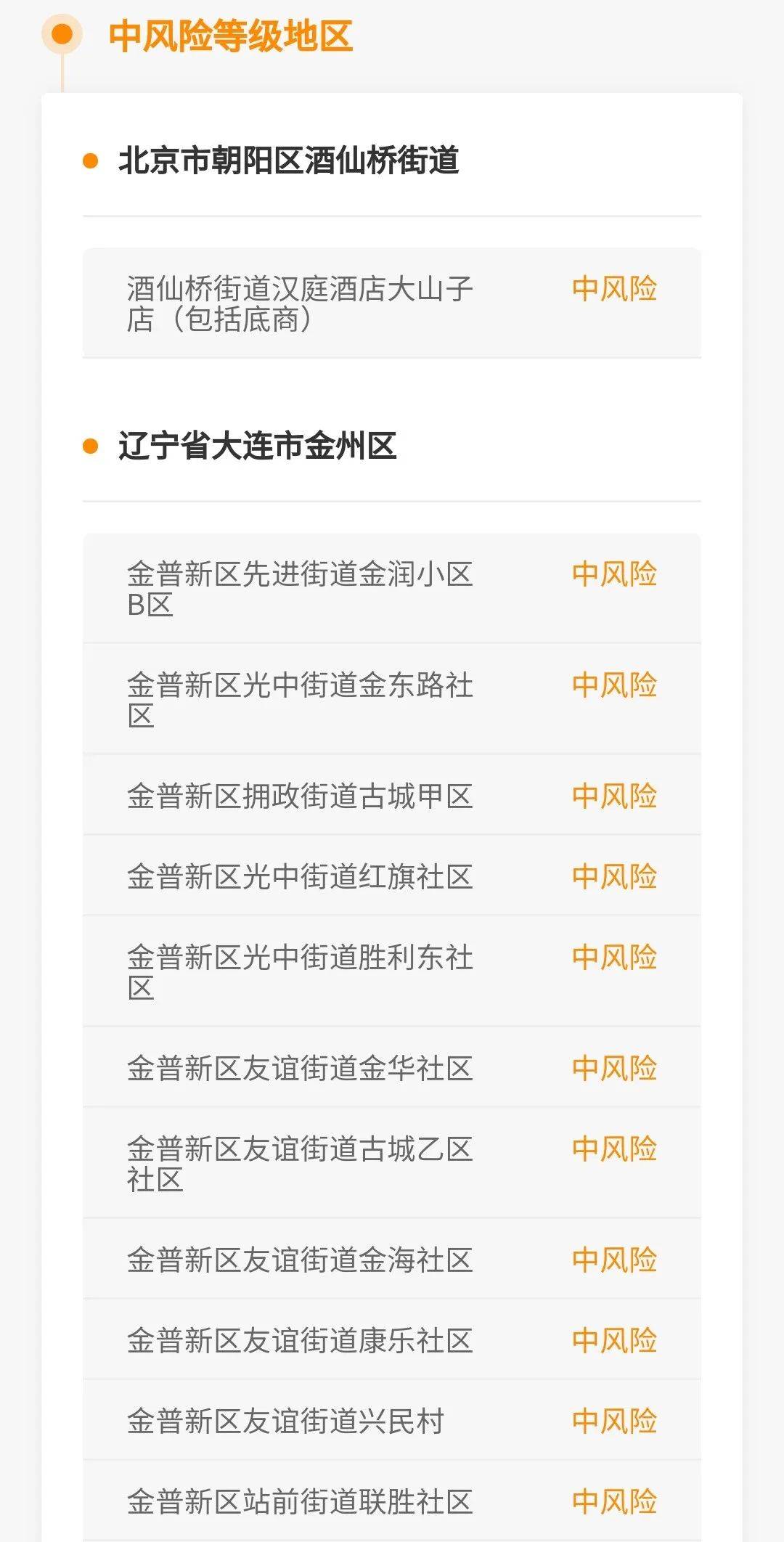Screen dimensions: 784x1542
Task: Click the orange bullet beside 中风险等级地区
Action: 61,33
